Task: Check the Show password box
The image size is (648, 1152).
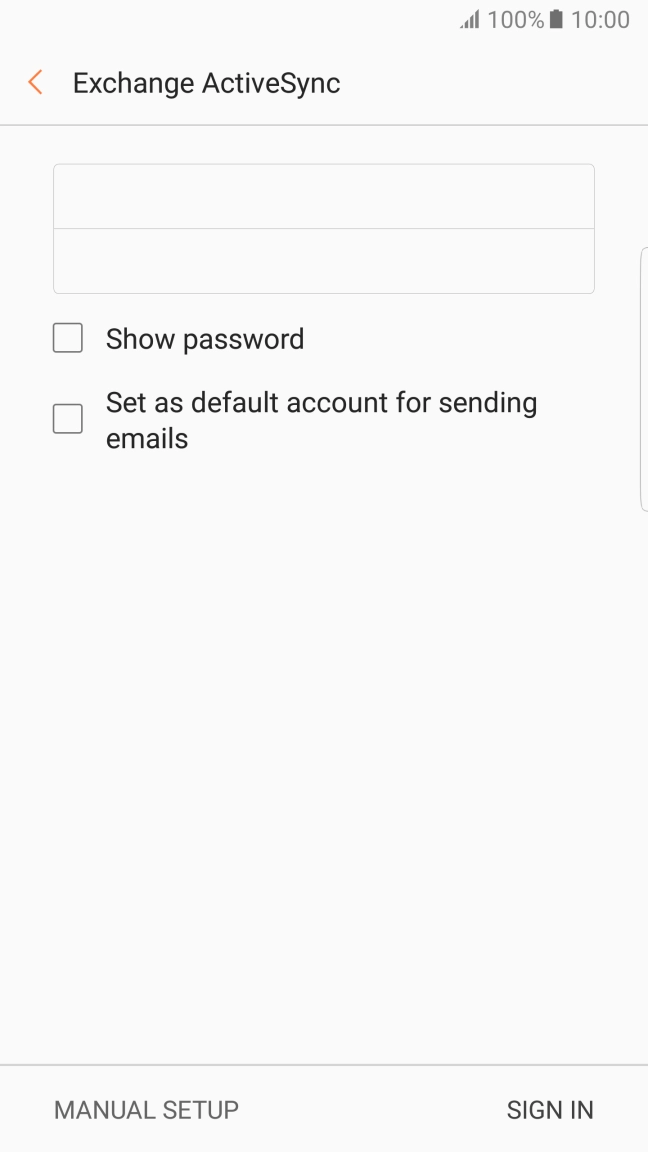Action: click(68, 339)
